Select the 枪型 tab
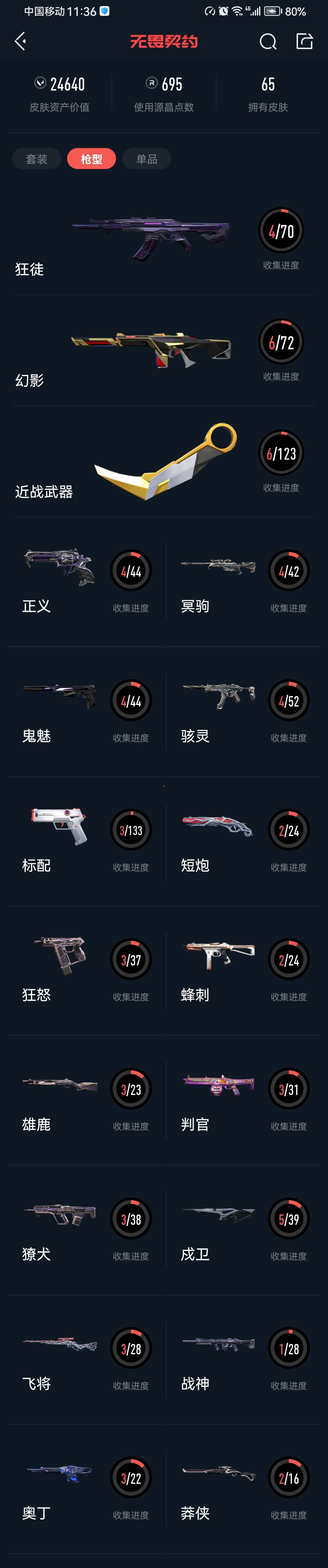This screenshot has width=328, height=1568. pos(91,159)
